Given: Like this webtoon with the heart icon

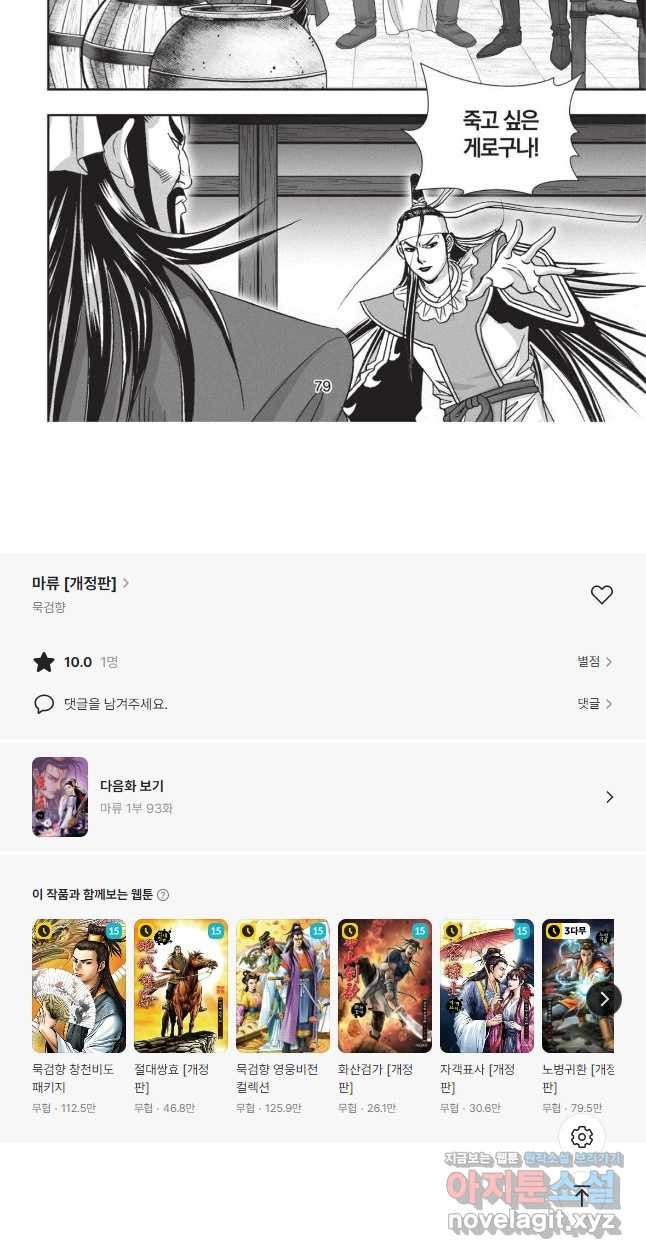Looking at the screenshot, I should click(x=601, y=595).
